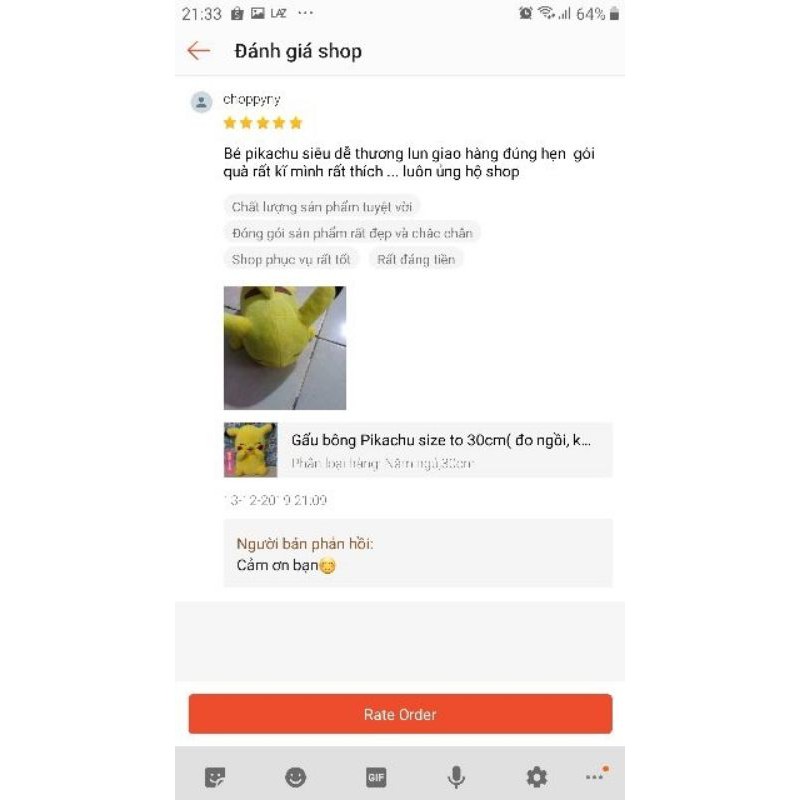Open keyboard settings gear
Screen dimensions: 800x800
coord(537,777)
